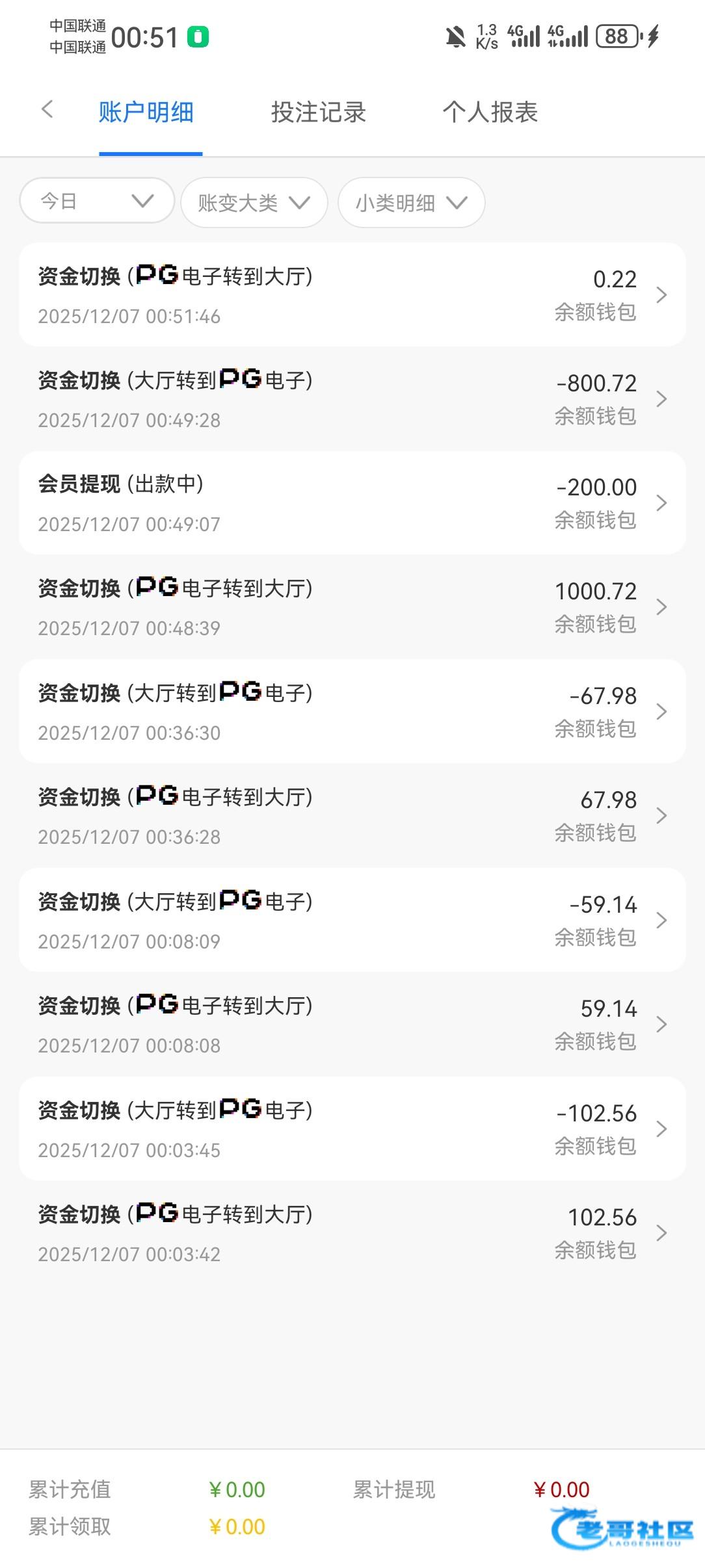Open the 67.98 transfer record at 00:36:28
Viewport: 705px width, 1568px height.
[x=352, y=815]
